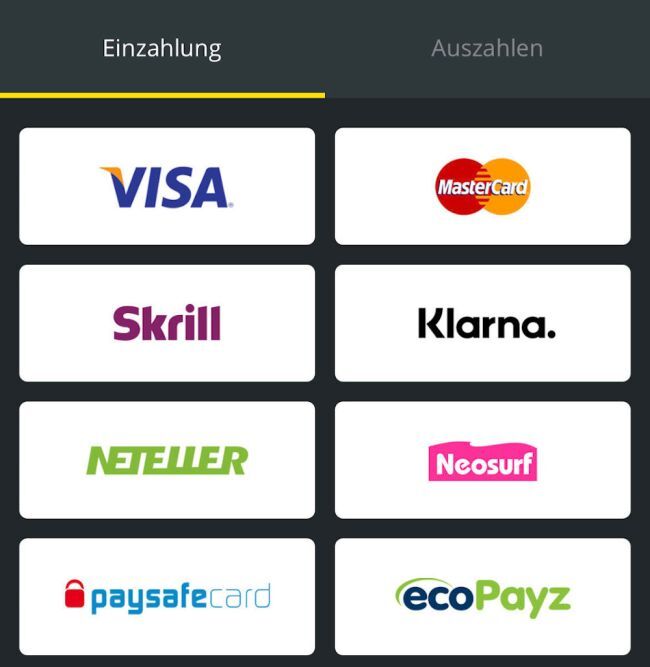Choose VISA as deposit method

pos(167,186)
